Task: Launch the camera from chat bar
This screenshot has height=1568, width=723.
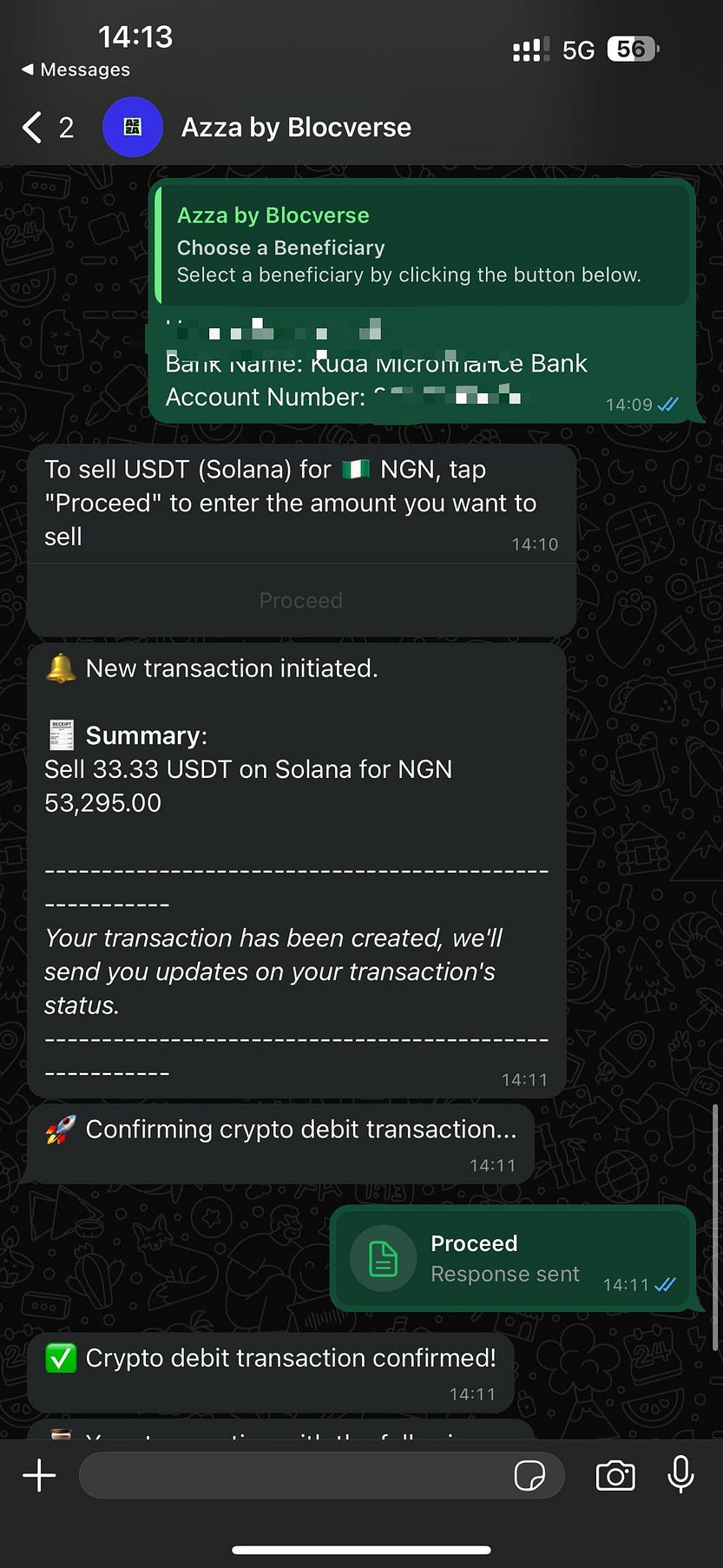Action: 615,1475
